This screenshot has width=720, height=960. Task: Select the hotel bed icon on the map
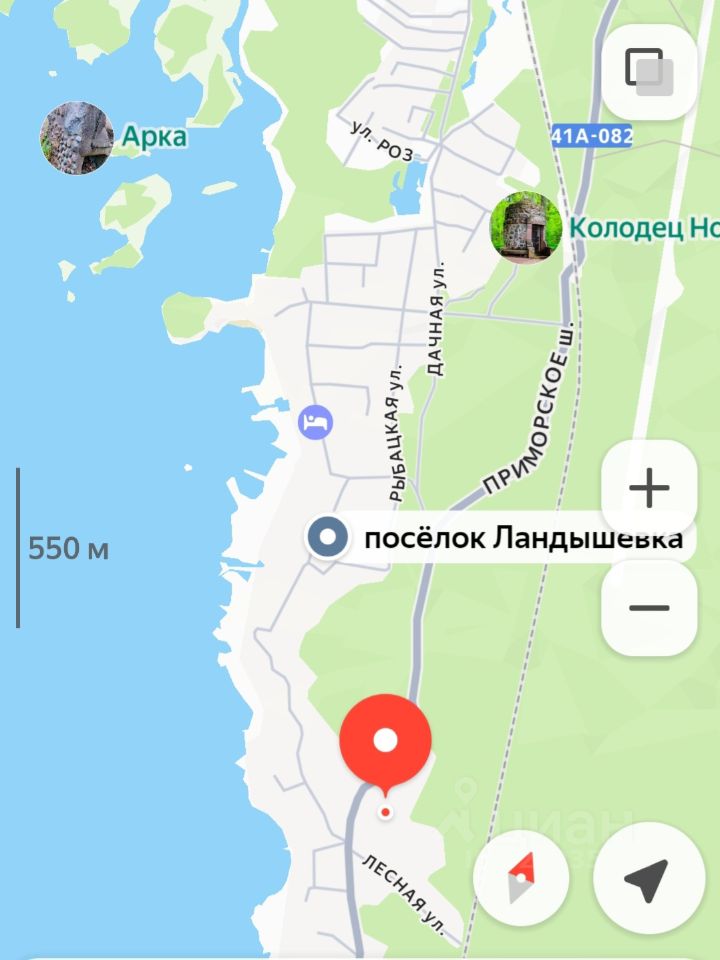click(316, 422)
